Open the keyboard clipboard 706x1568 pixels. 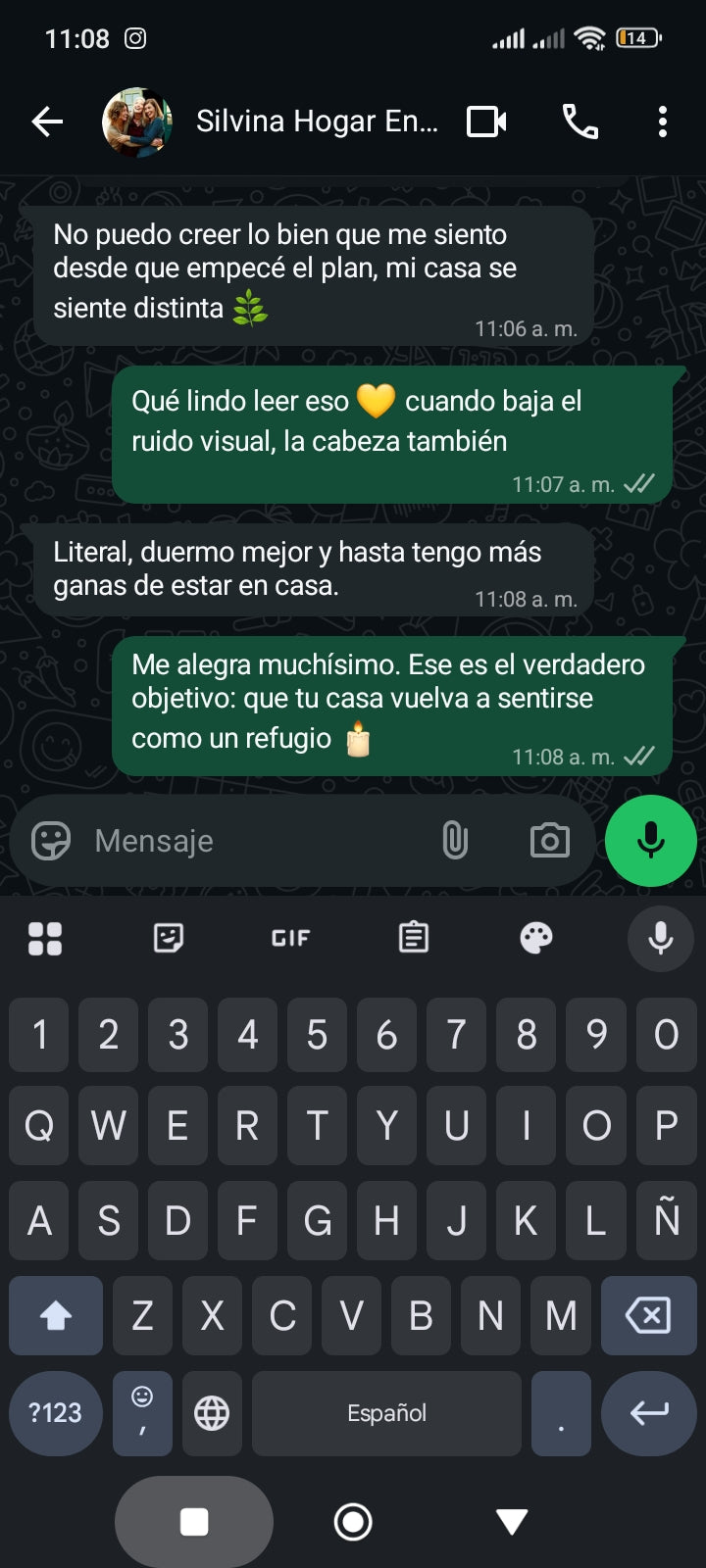tap(413, 938)
